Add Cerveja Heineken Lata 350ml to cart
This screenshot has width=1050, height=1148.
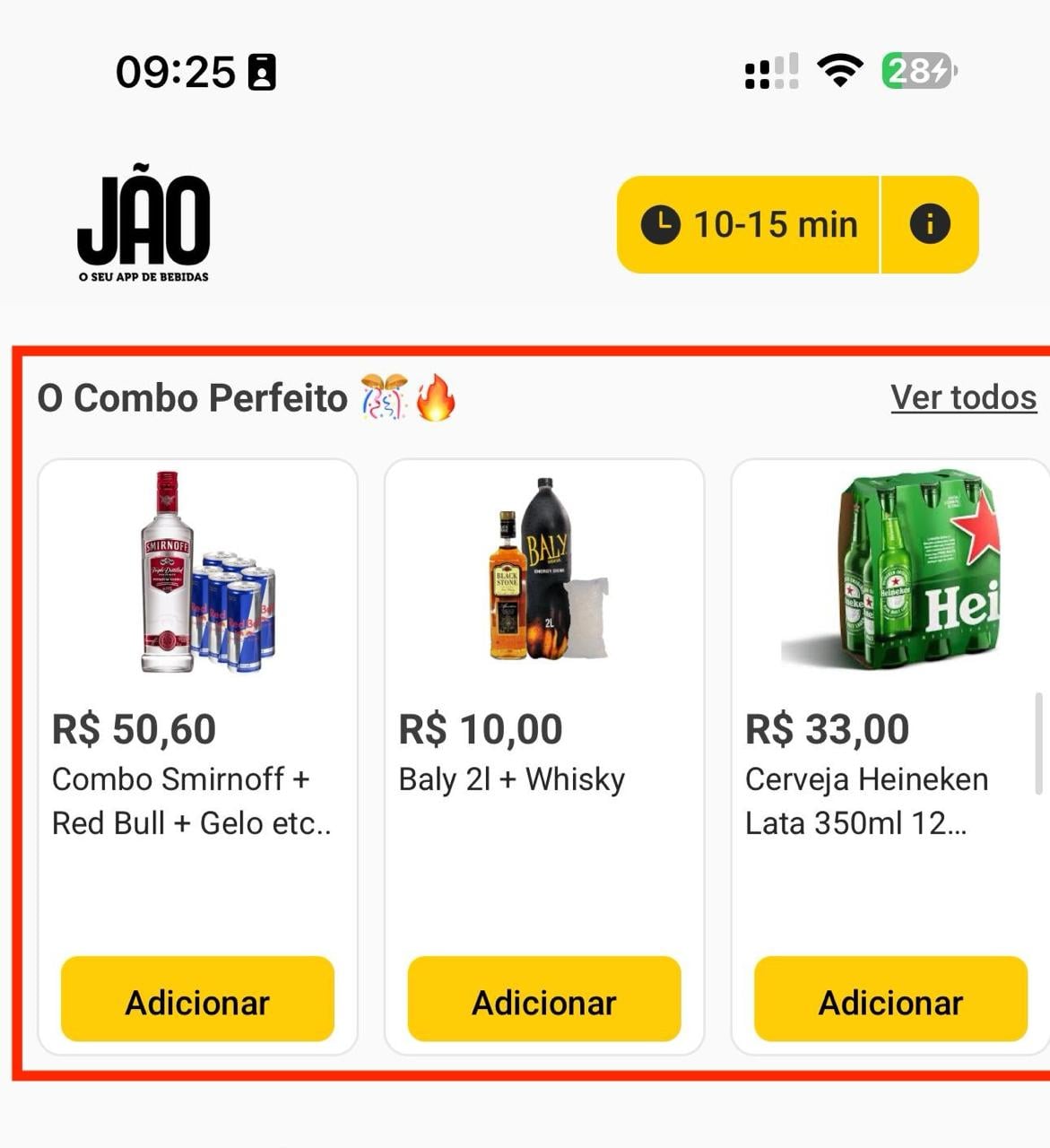coord(890,999)
